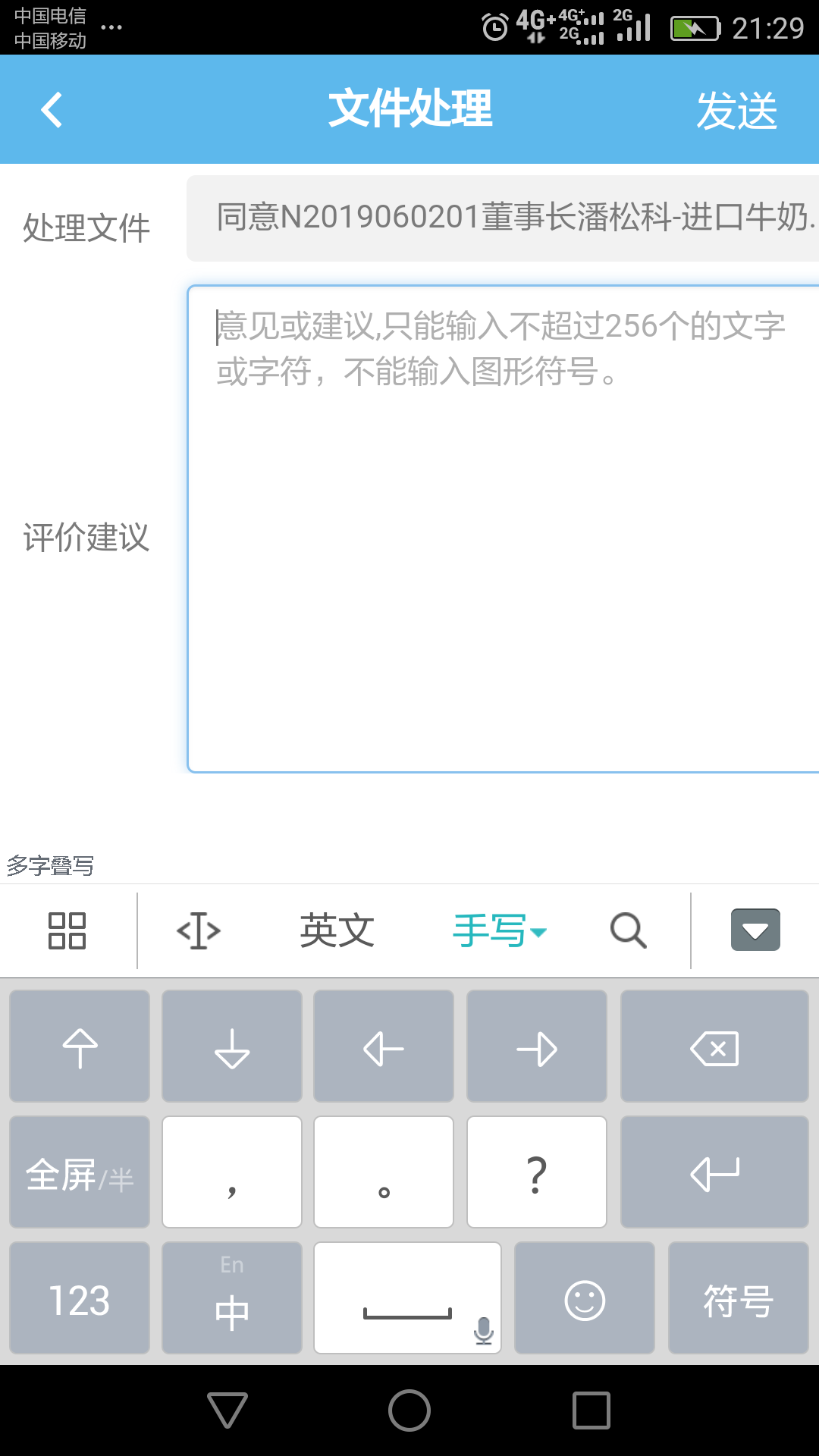Open the 处理文件 file name field
819x1456 pixels.
(x=502, y=218)
